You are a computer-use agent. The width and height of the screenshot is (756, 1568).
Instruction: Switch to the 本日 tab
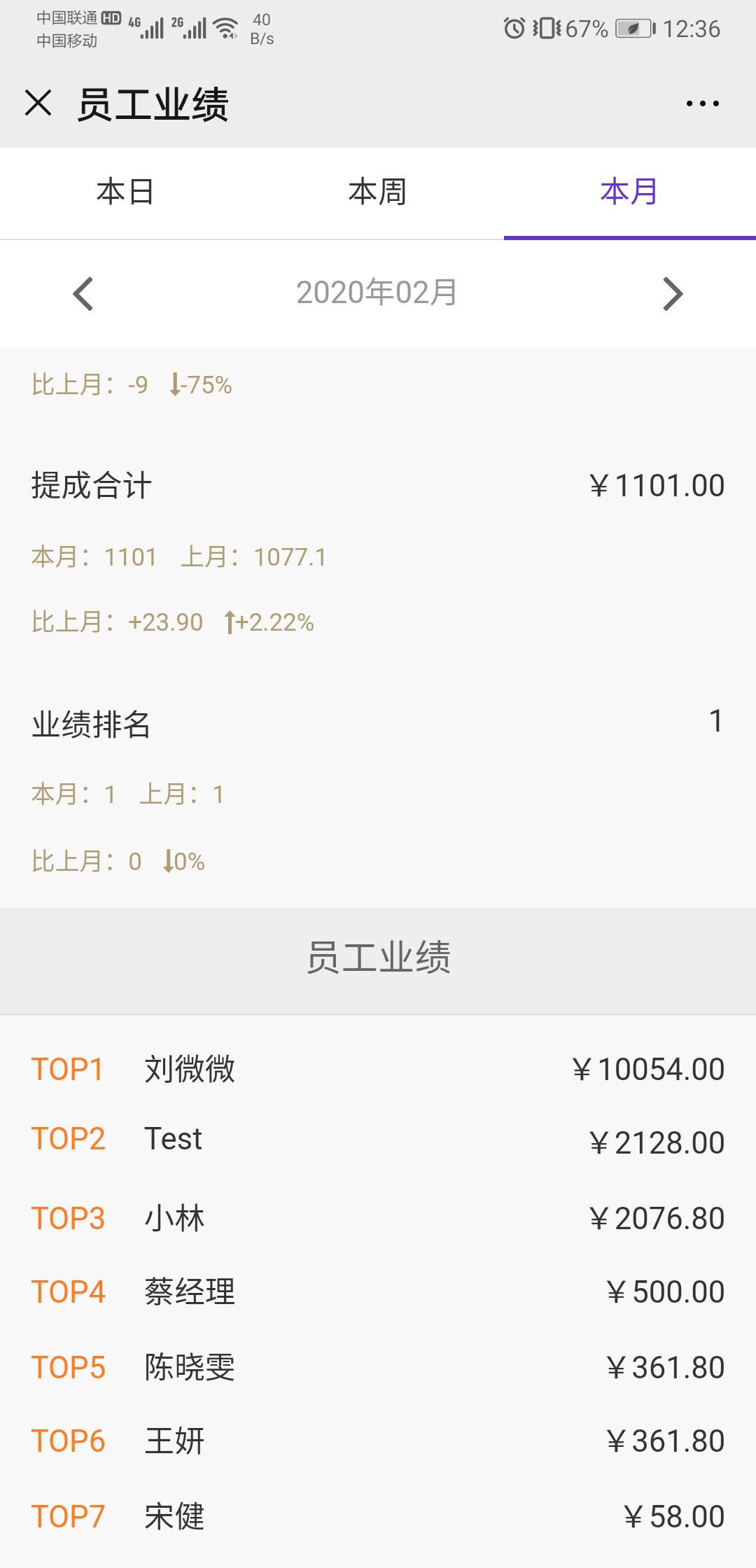point(126,192)
